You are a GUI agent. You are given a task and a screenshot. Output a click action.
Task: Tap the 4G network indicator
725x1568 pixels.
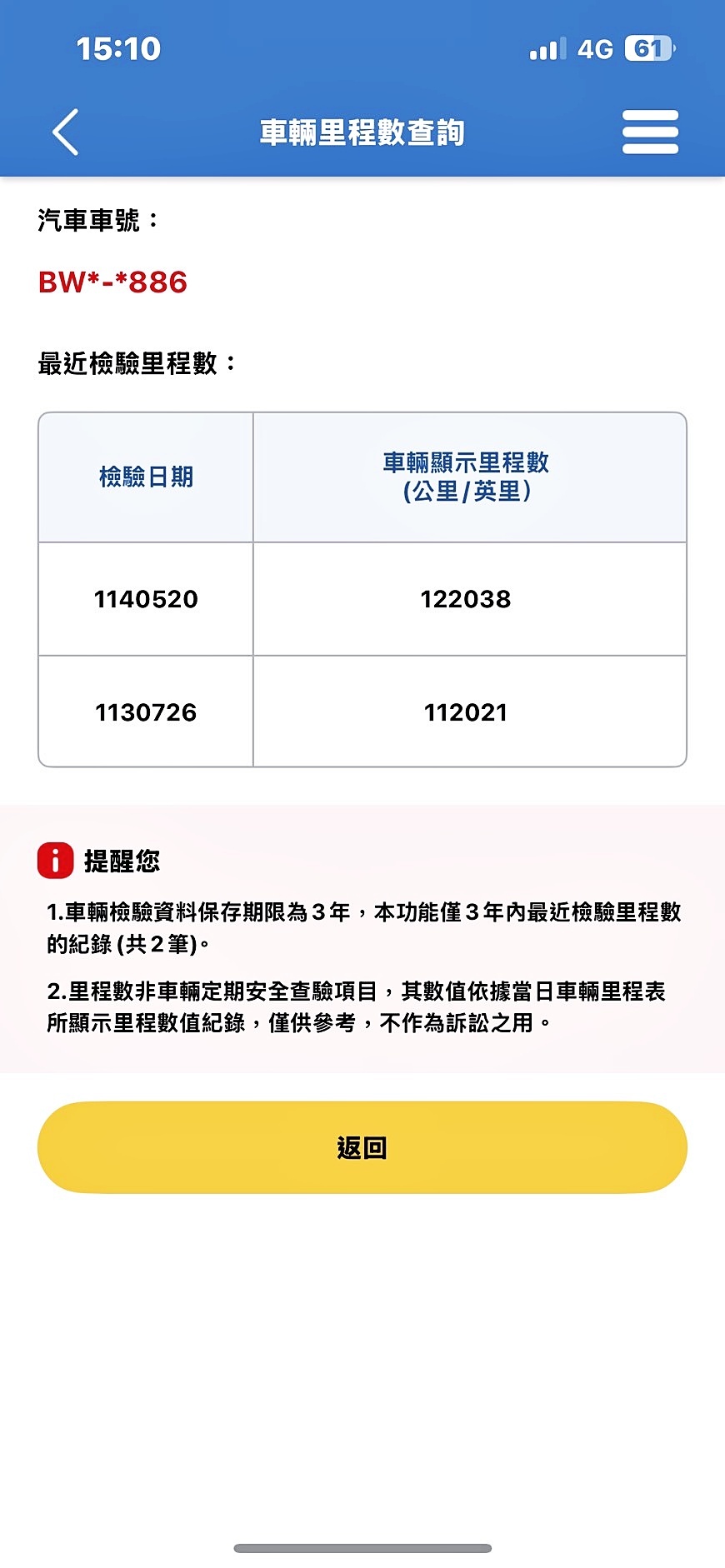(x=597, y=48)
